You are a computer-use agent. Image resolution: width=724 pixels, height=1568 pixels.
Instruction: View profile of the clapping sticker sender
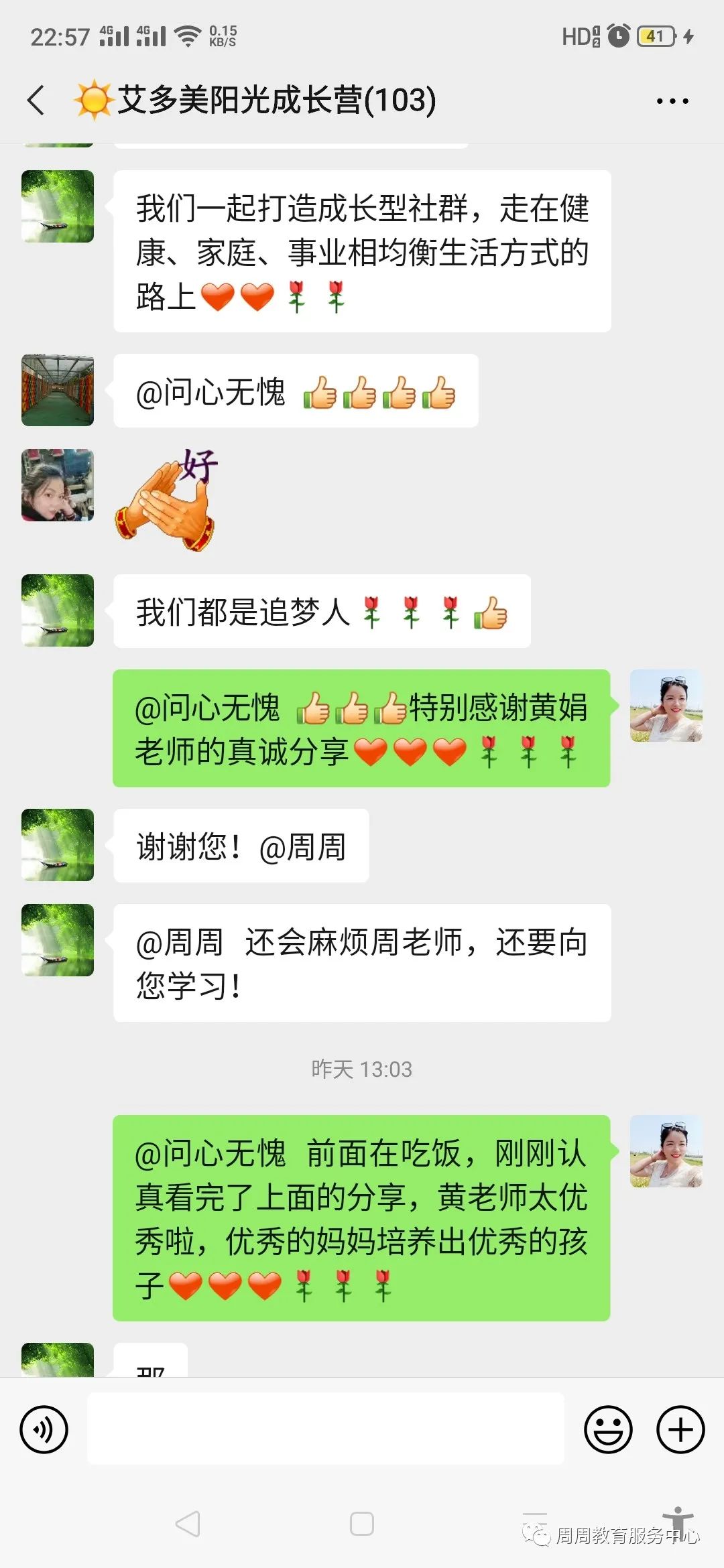tap(58, 485)
